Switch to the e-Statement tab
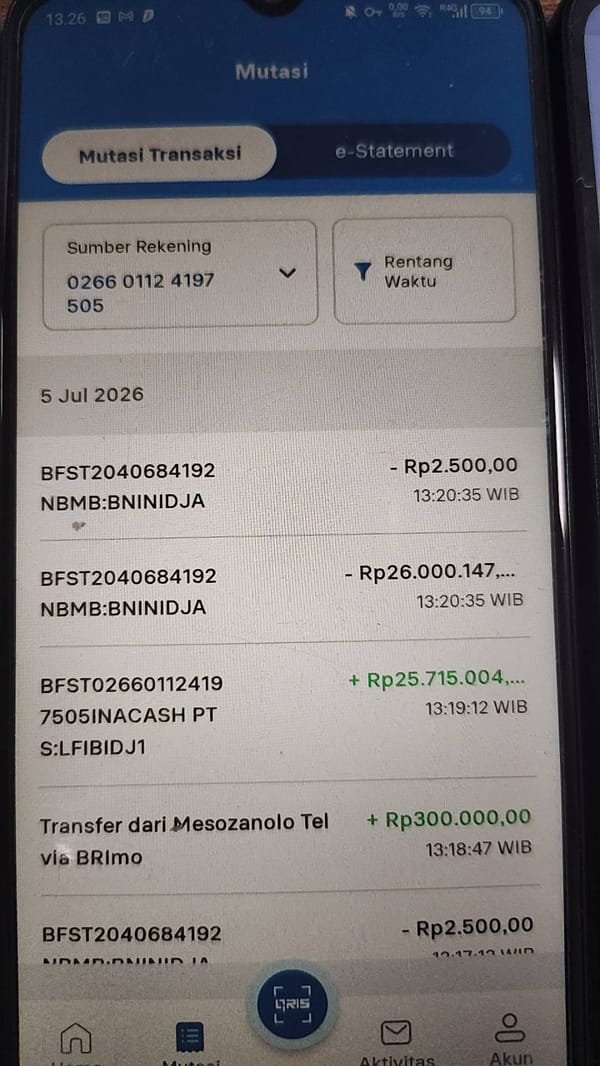The image size is (600, 1066). 394,151
